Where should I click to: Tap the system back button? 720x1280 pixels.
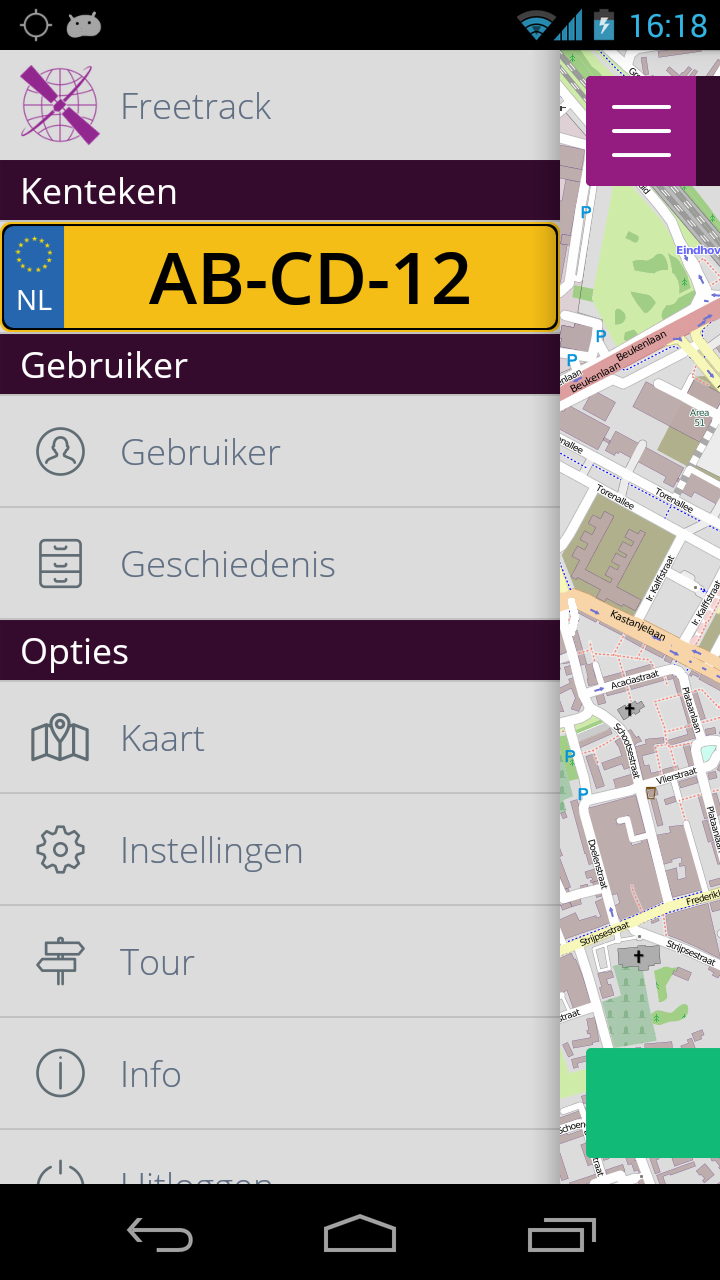tap(160, 1234)
